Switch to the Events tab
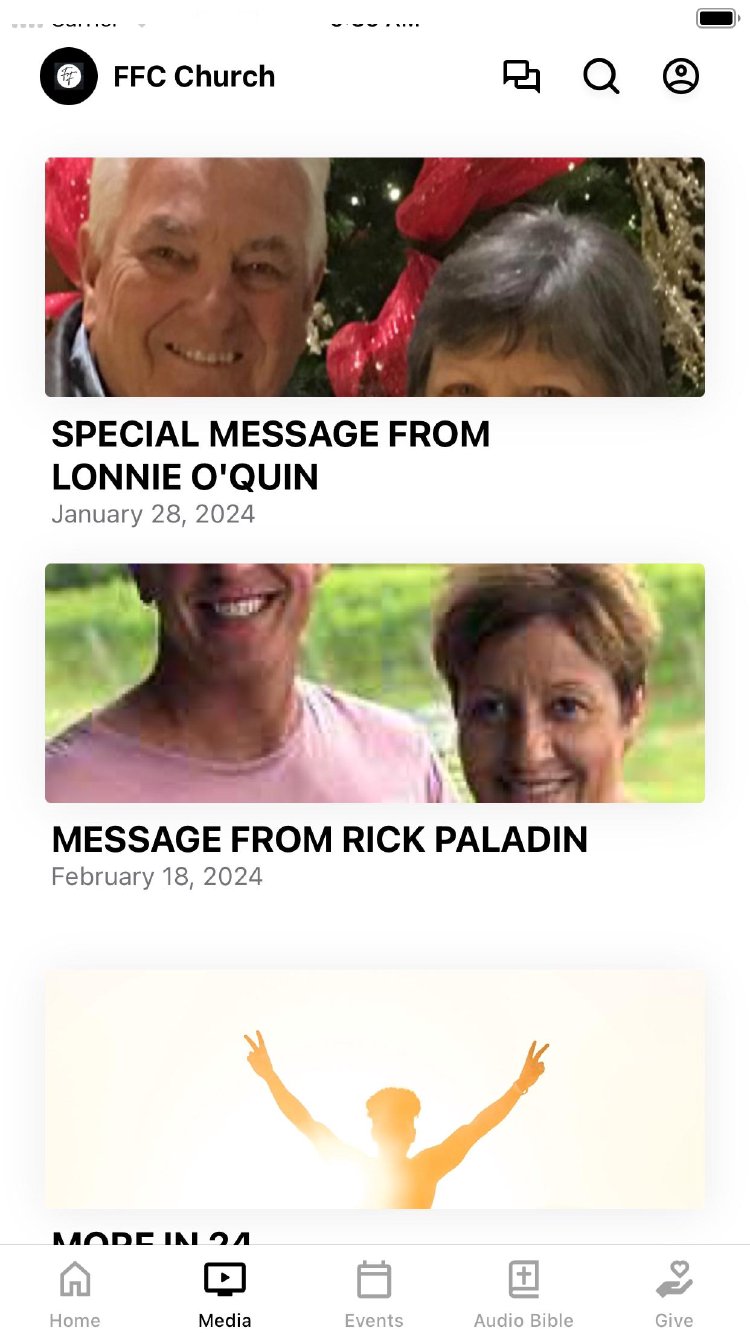The width and height of the screenshot is (750, 1334). pos(374,1293)
